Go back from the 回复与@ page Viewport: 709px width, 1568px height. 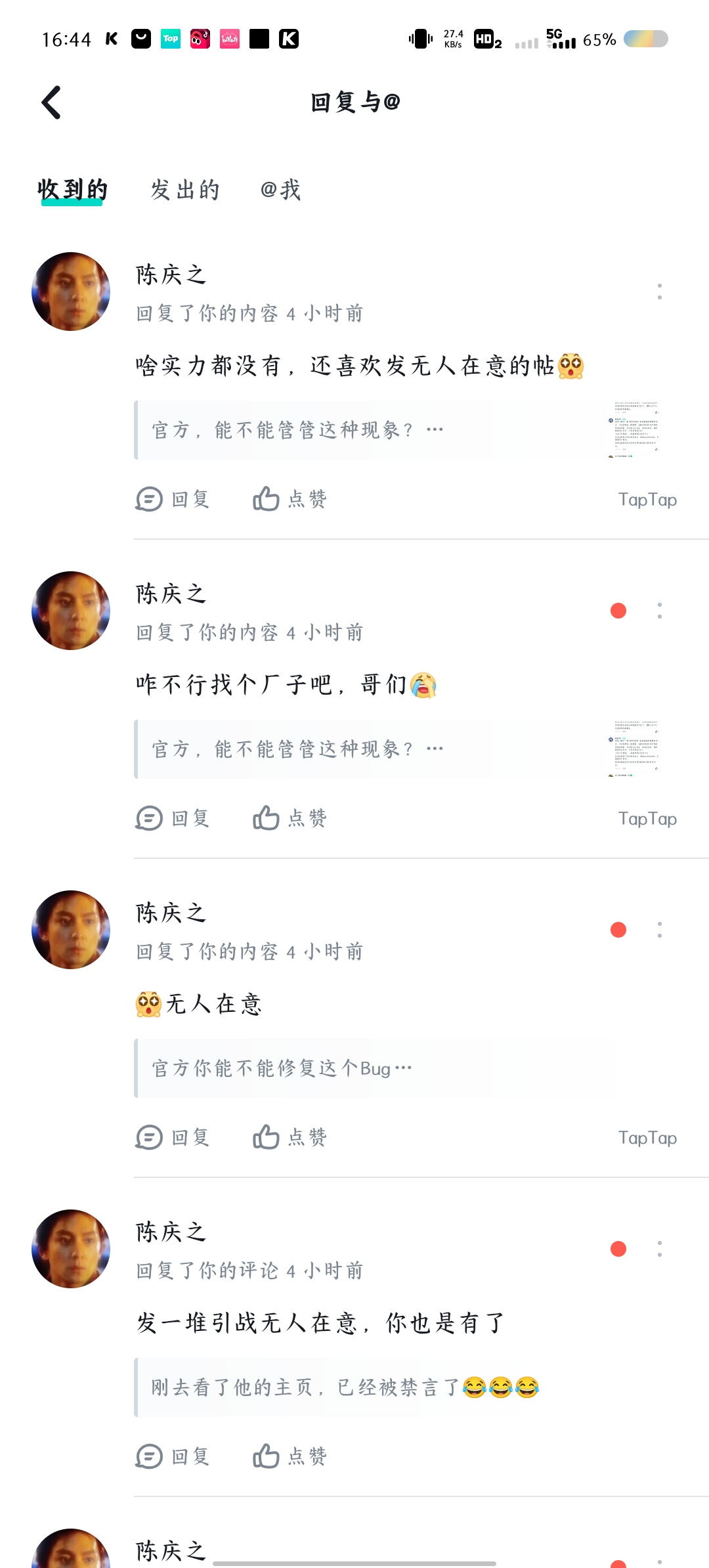point(51,102)
